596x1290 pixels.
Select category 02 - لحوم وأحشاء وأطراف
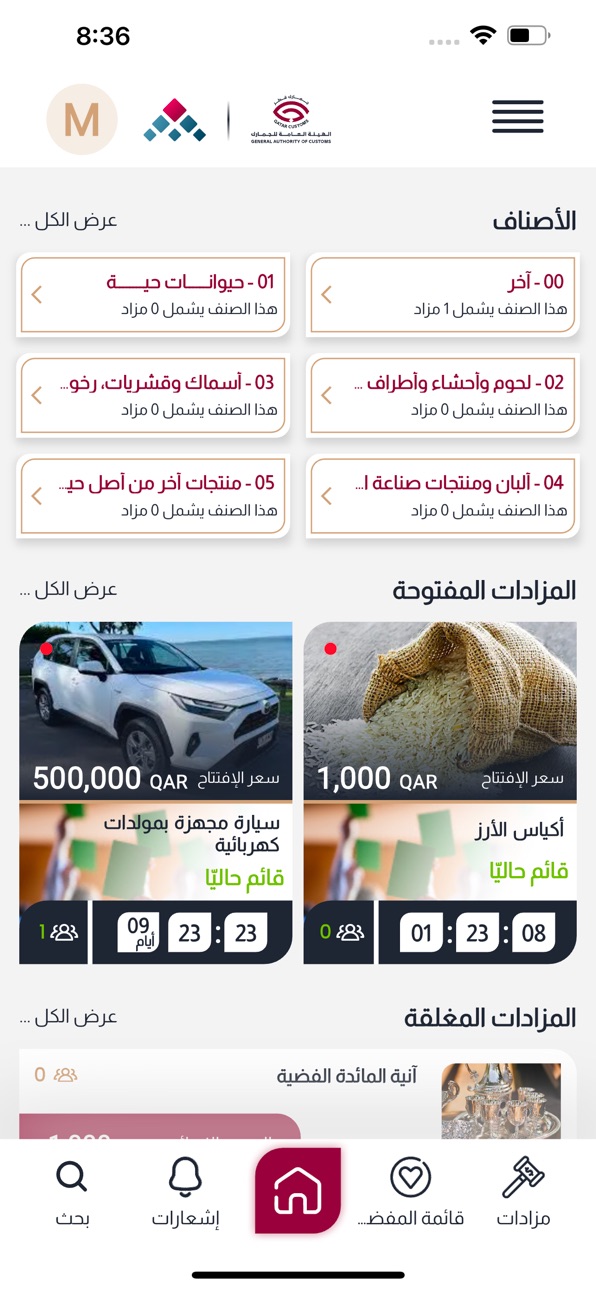pos(443,395)
